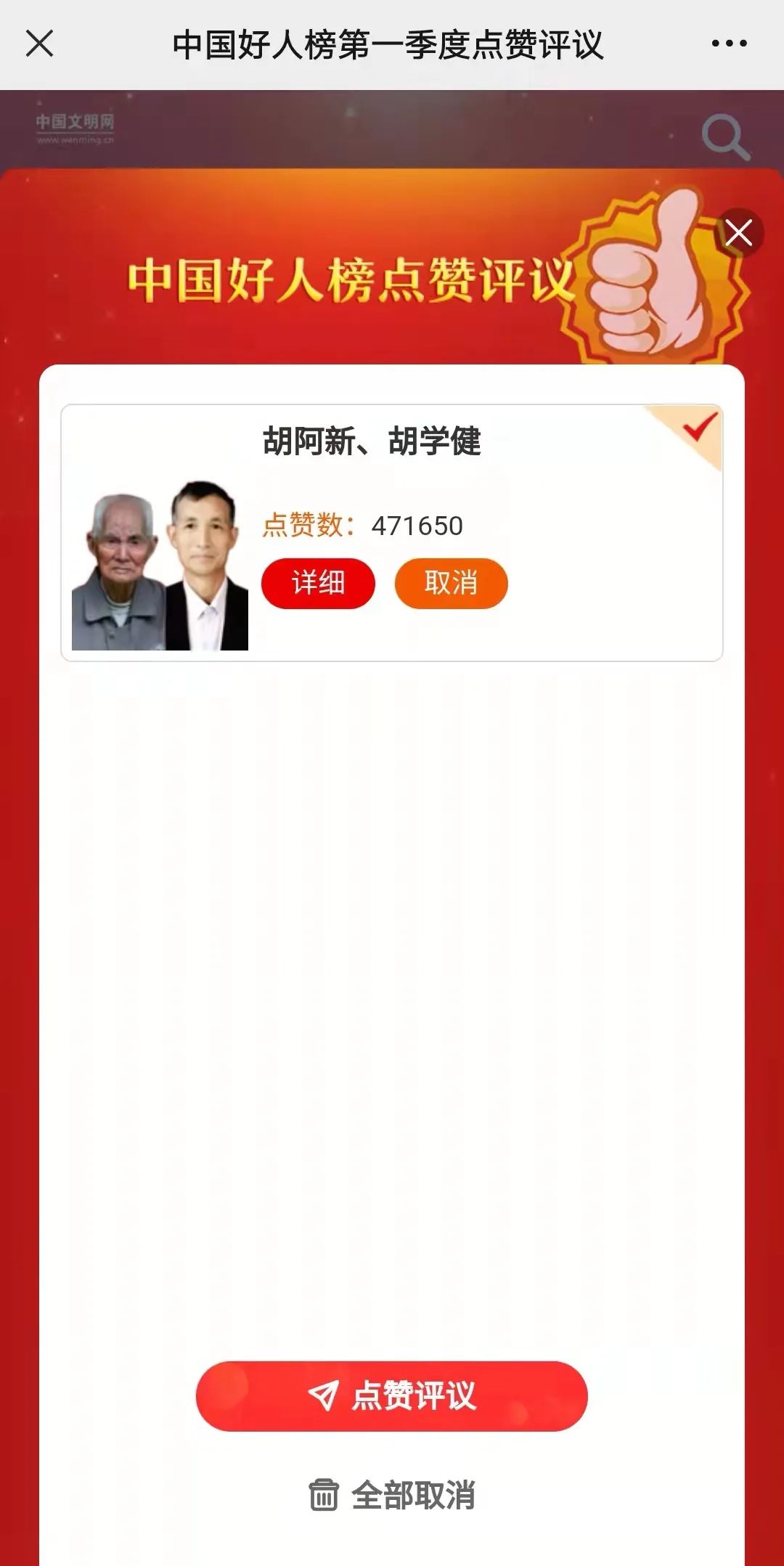
Task: Clear all selections with 全部取消
Action: (392, 1496)
